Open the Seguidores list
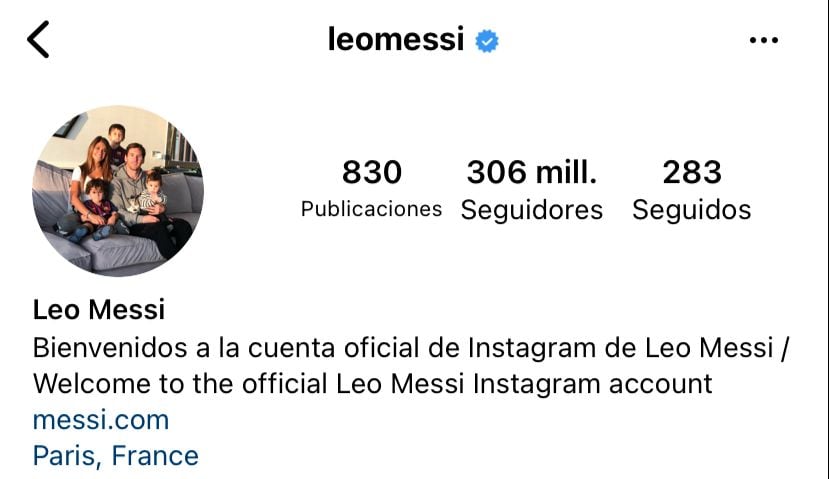The height and width of the screenshot is (479, 829). click(x=531, y=190)
